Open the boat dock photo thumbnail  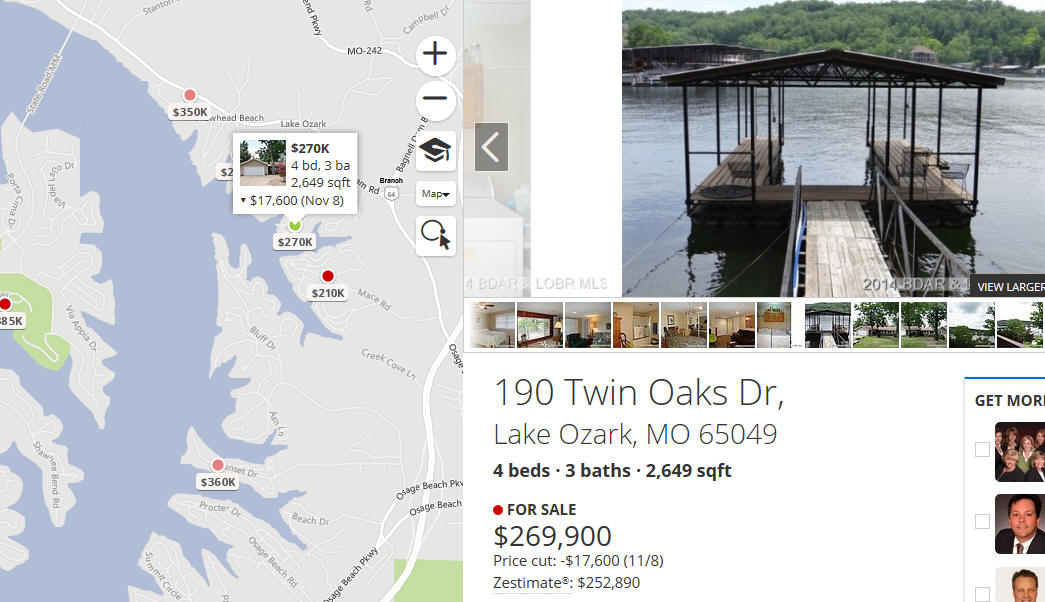point(828,325)
